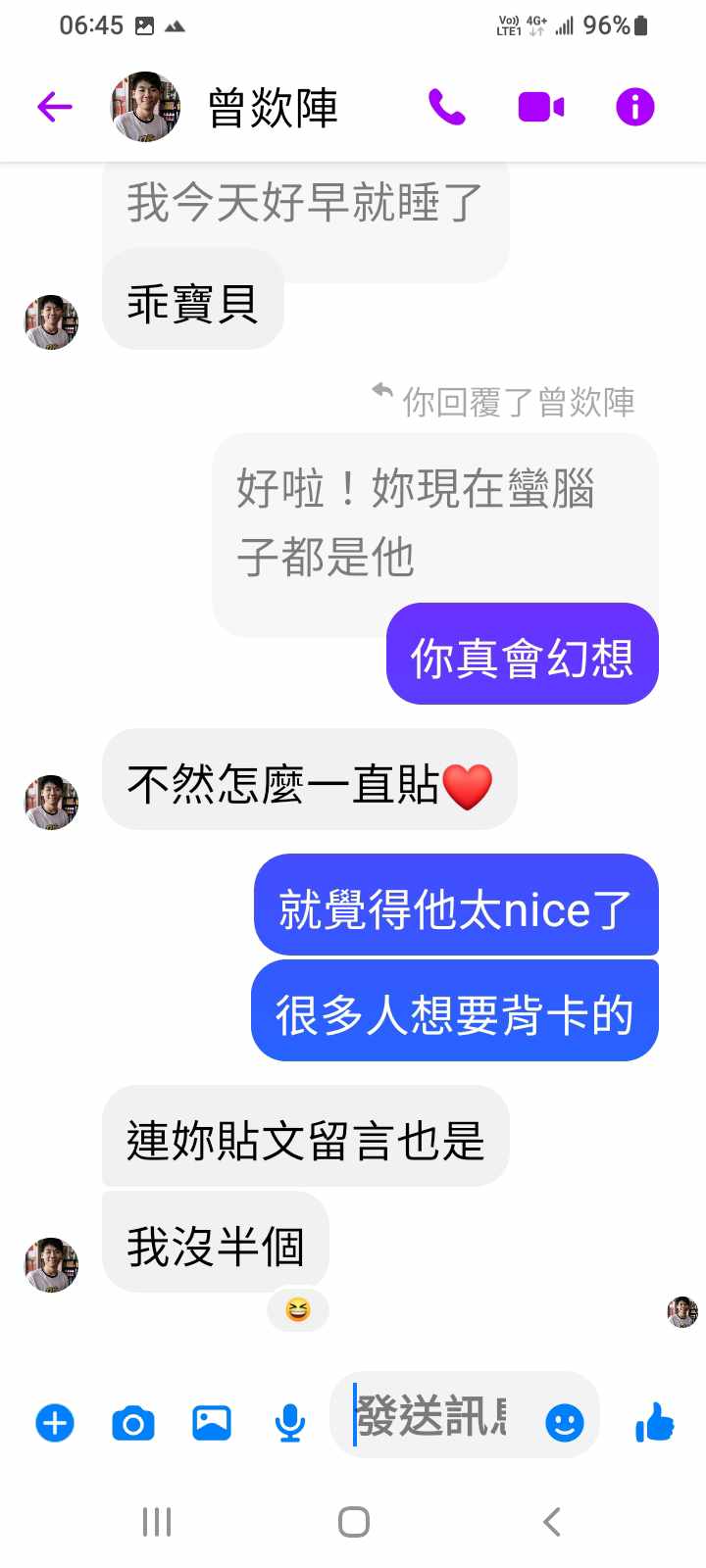Viewport: 706px width, 1568px height.
Task: View the laughing reaction on 我沒半個
Action: coord(297,1309)
